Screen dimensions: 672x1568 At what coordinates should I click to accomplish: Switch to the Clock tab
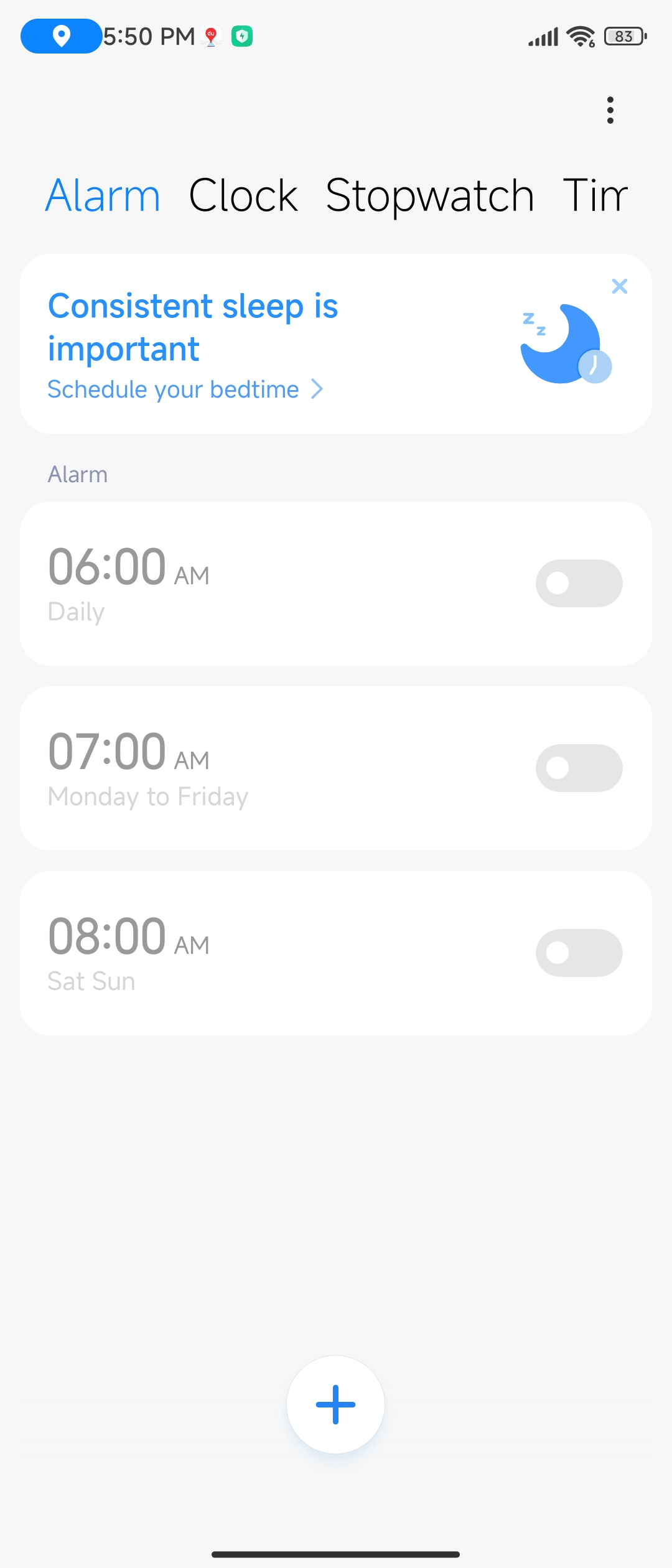(243, 195)
